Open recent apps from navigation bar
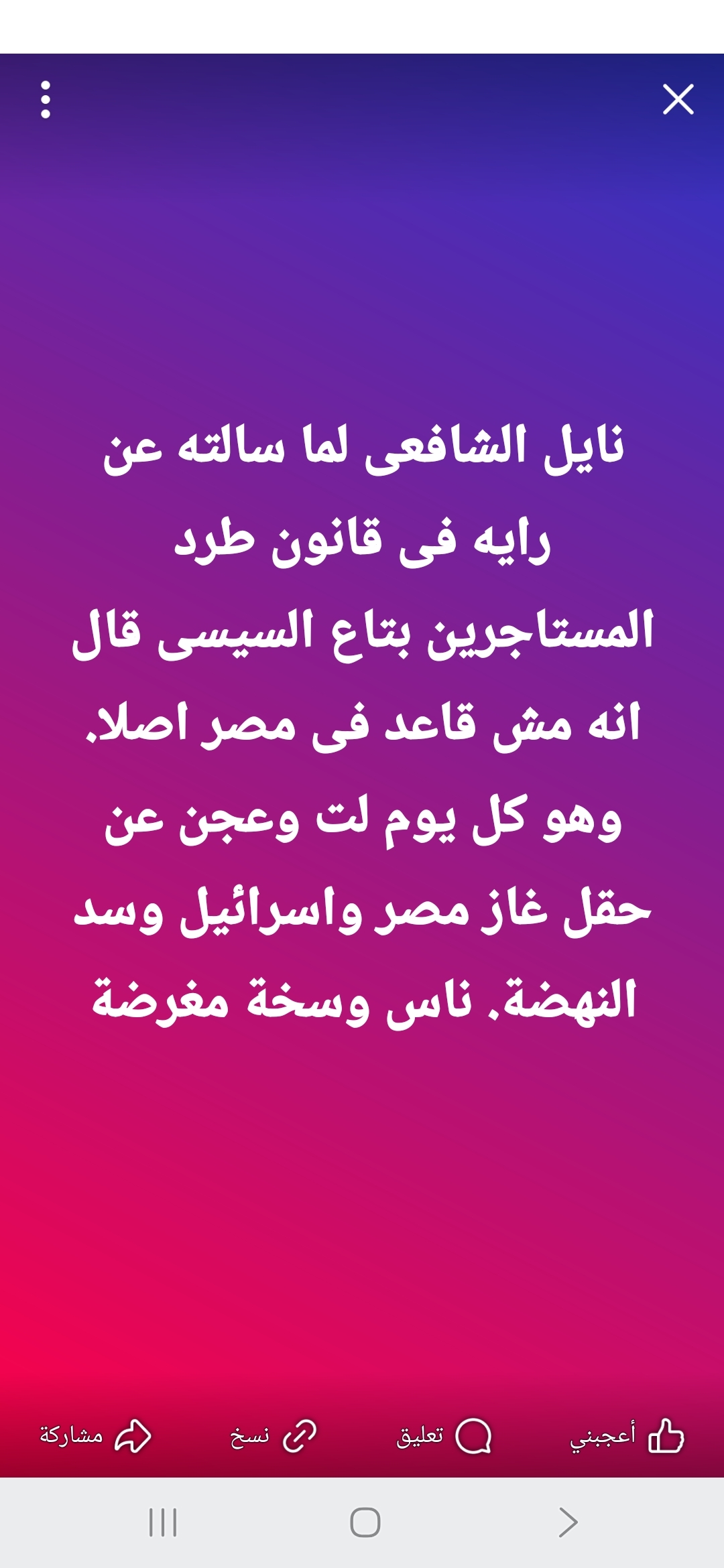 coord(163,1522)
